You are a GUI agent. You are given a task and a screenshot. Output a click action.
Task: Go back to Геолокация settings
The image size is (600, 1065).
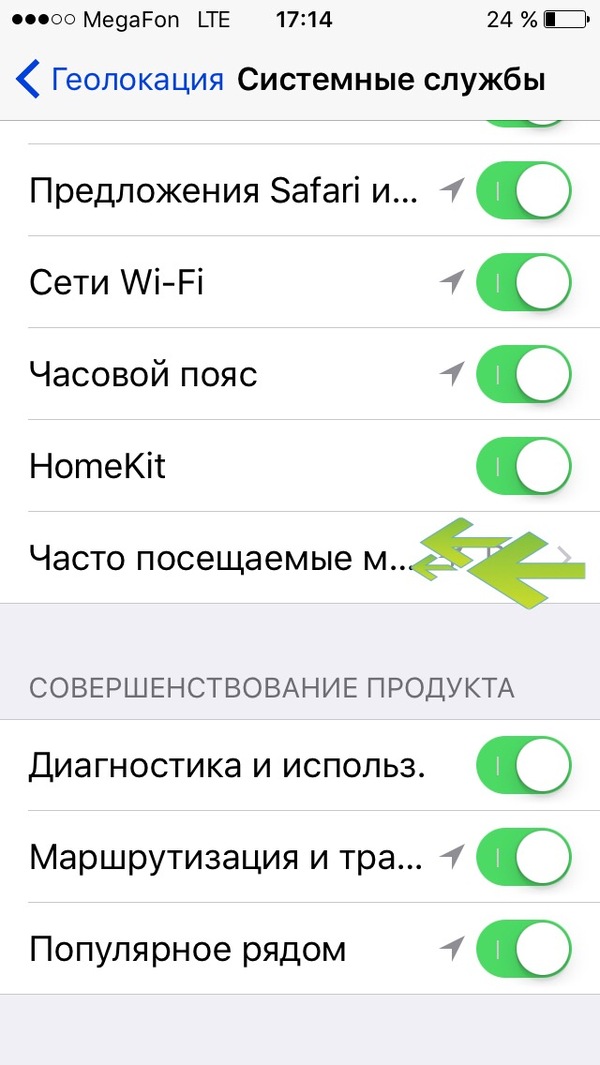tap(120, 80)
